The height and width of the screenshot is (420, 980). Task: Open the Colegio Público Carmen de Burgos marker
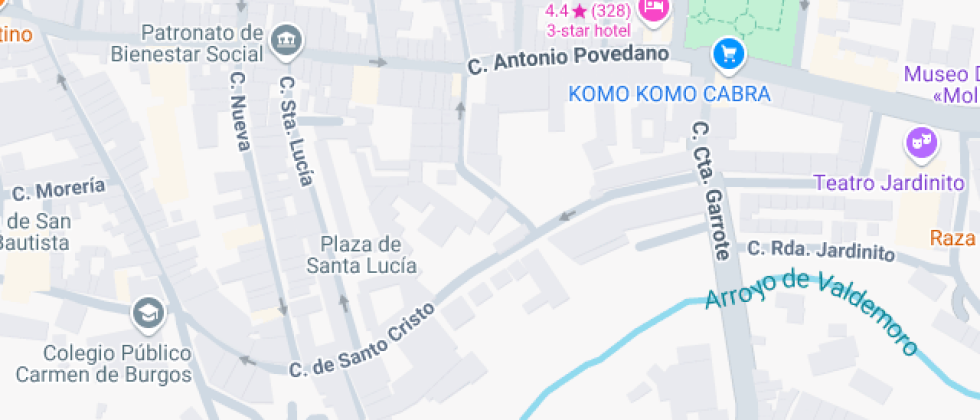[148, 313]
